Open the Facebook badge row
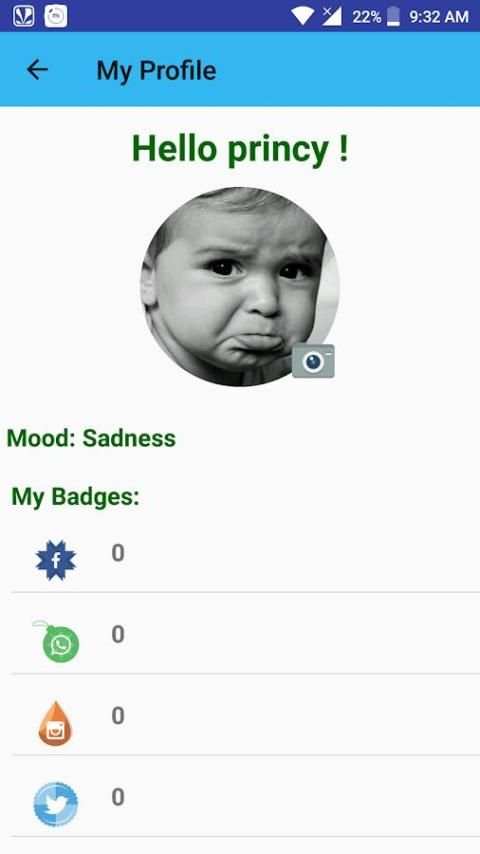 (245, 554)
